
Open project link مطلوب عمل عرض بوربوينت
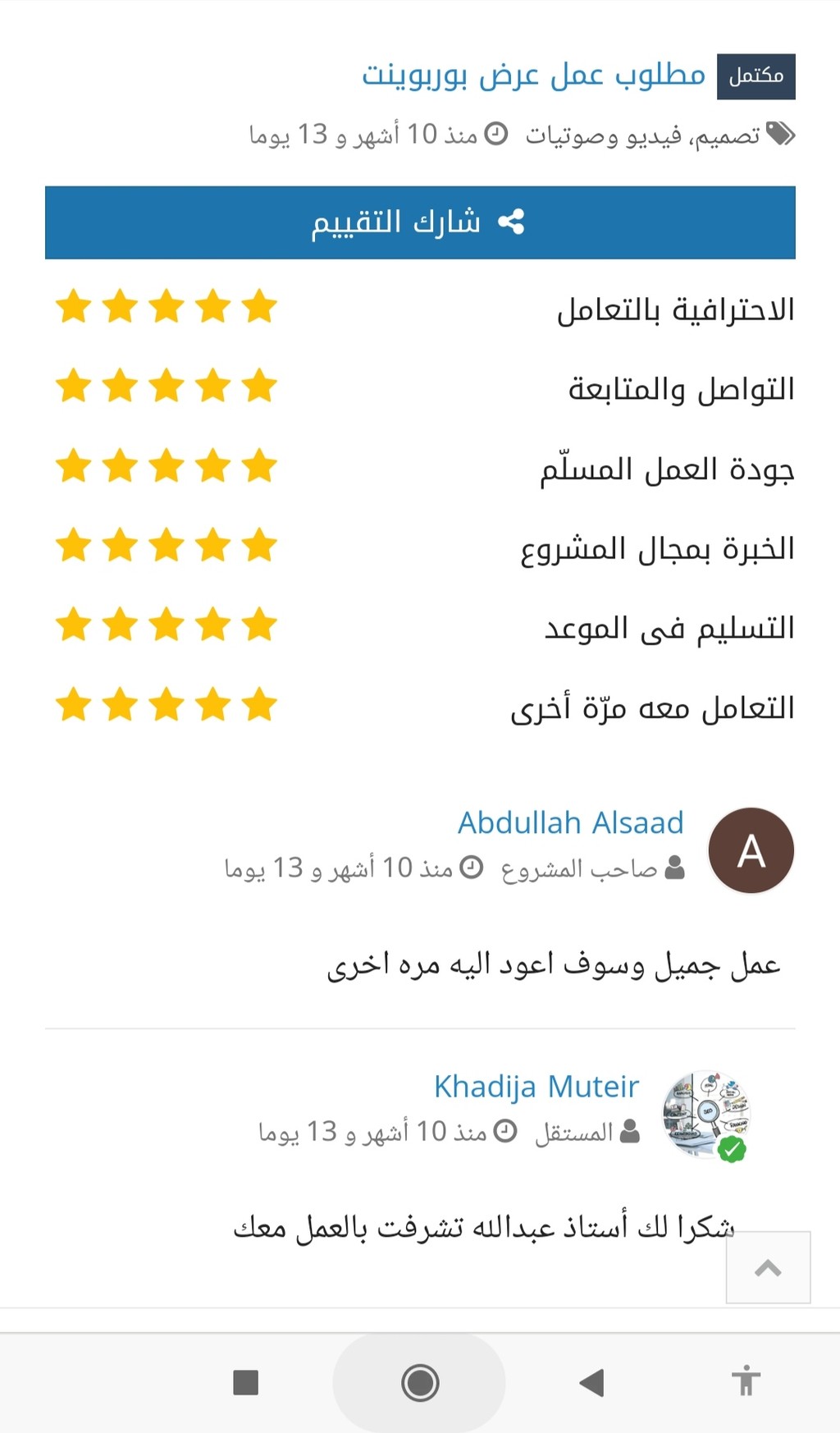(534, 76)
